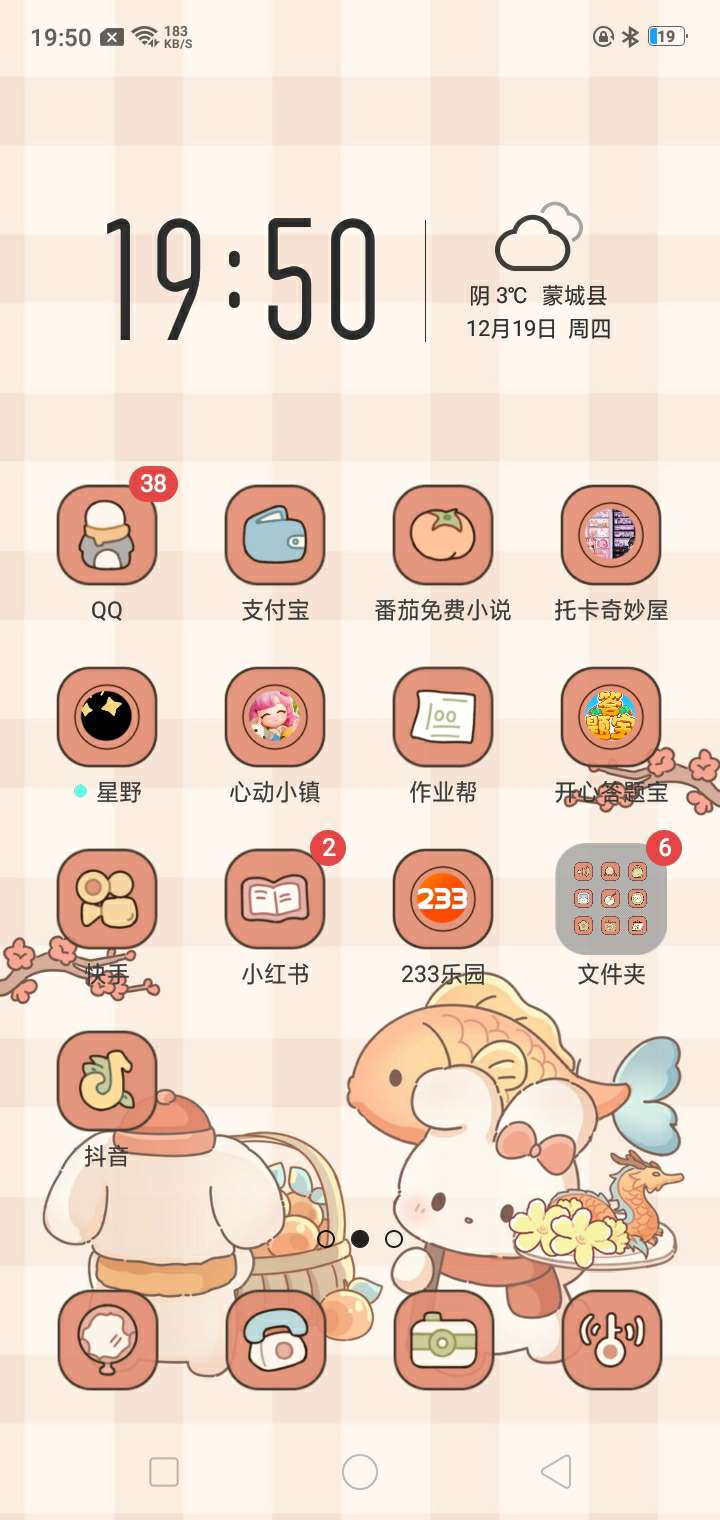Launch 233乐园

click(x=443, y=900)
